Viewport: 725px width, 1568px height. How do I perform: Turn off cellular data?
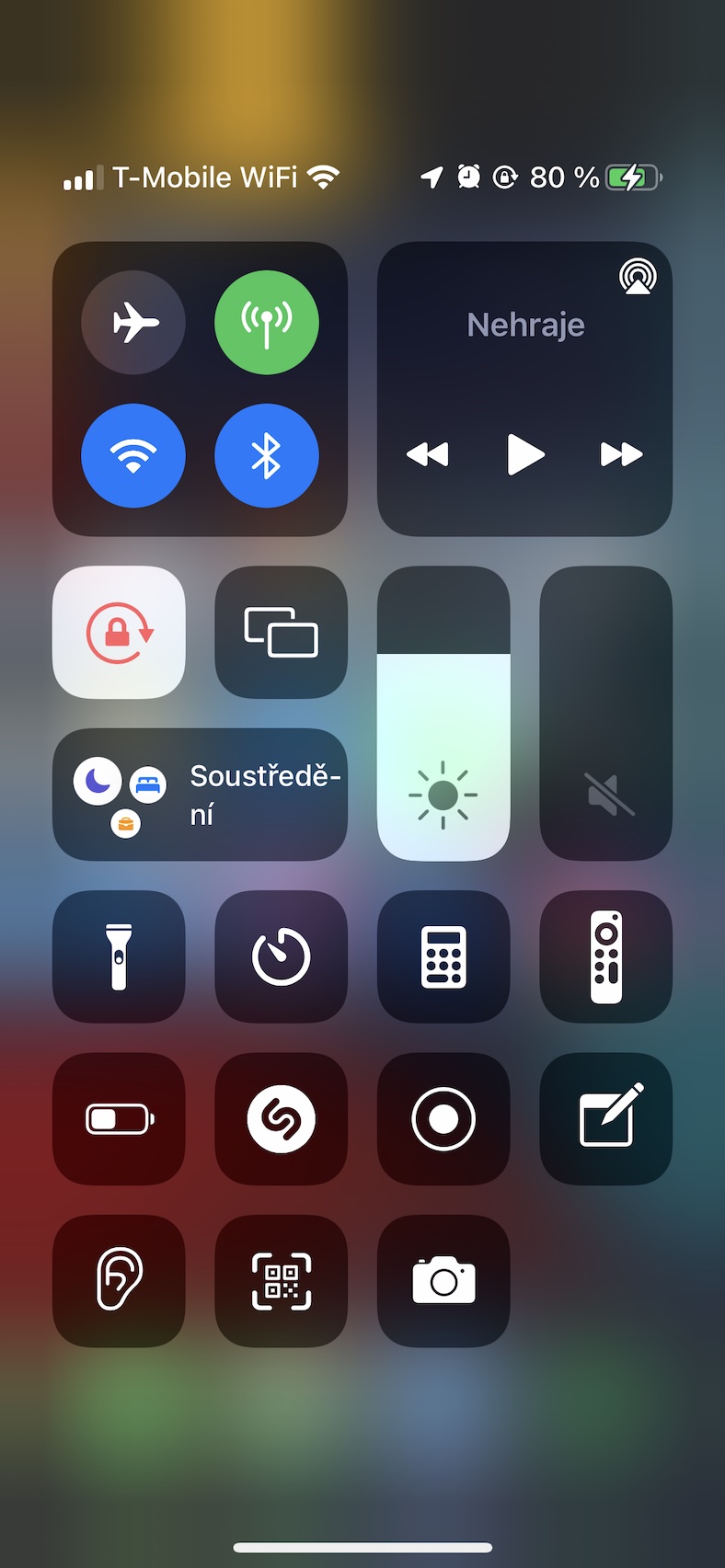(267, 323)
